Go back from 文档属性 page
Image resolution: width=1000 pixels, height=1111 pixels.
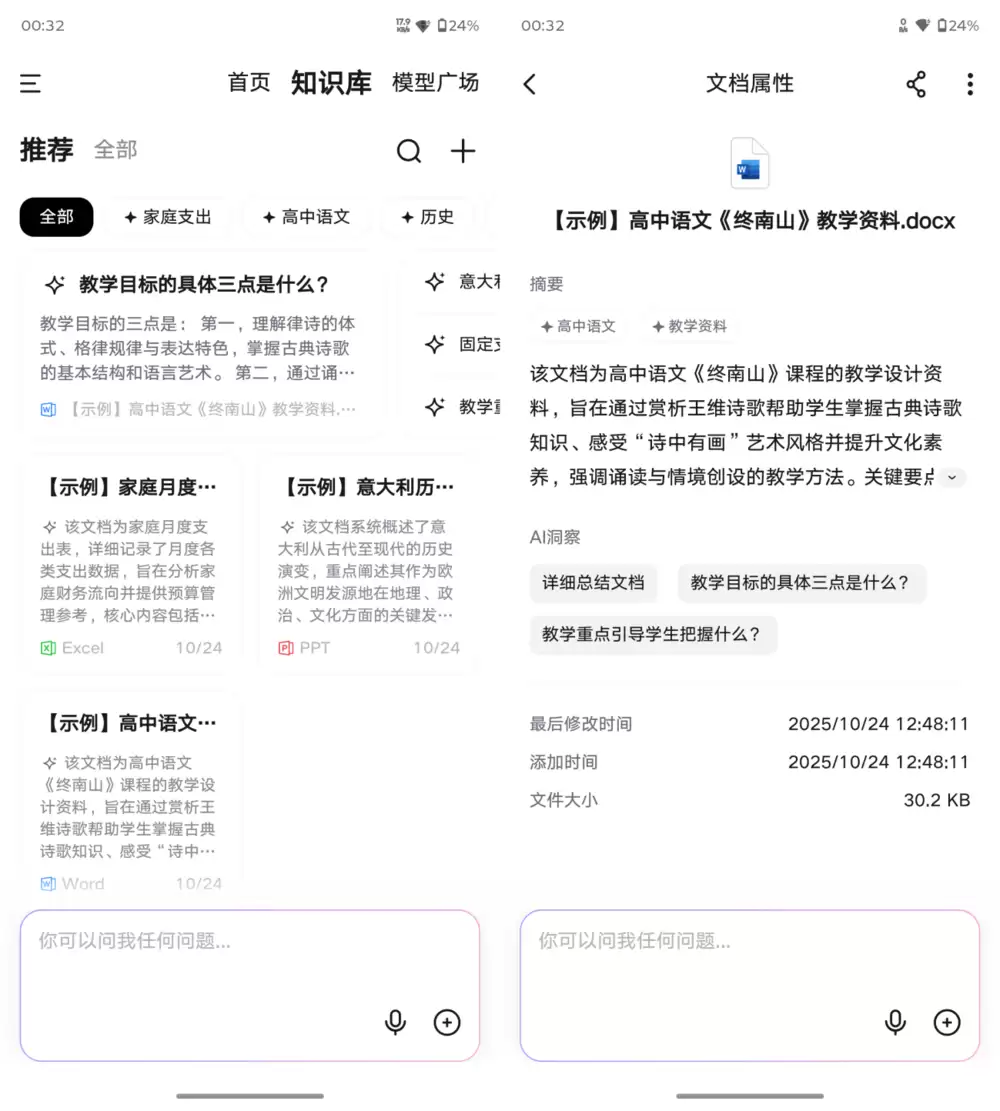[530, 84]
